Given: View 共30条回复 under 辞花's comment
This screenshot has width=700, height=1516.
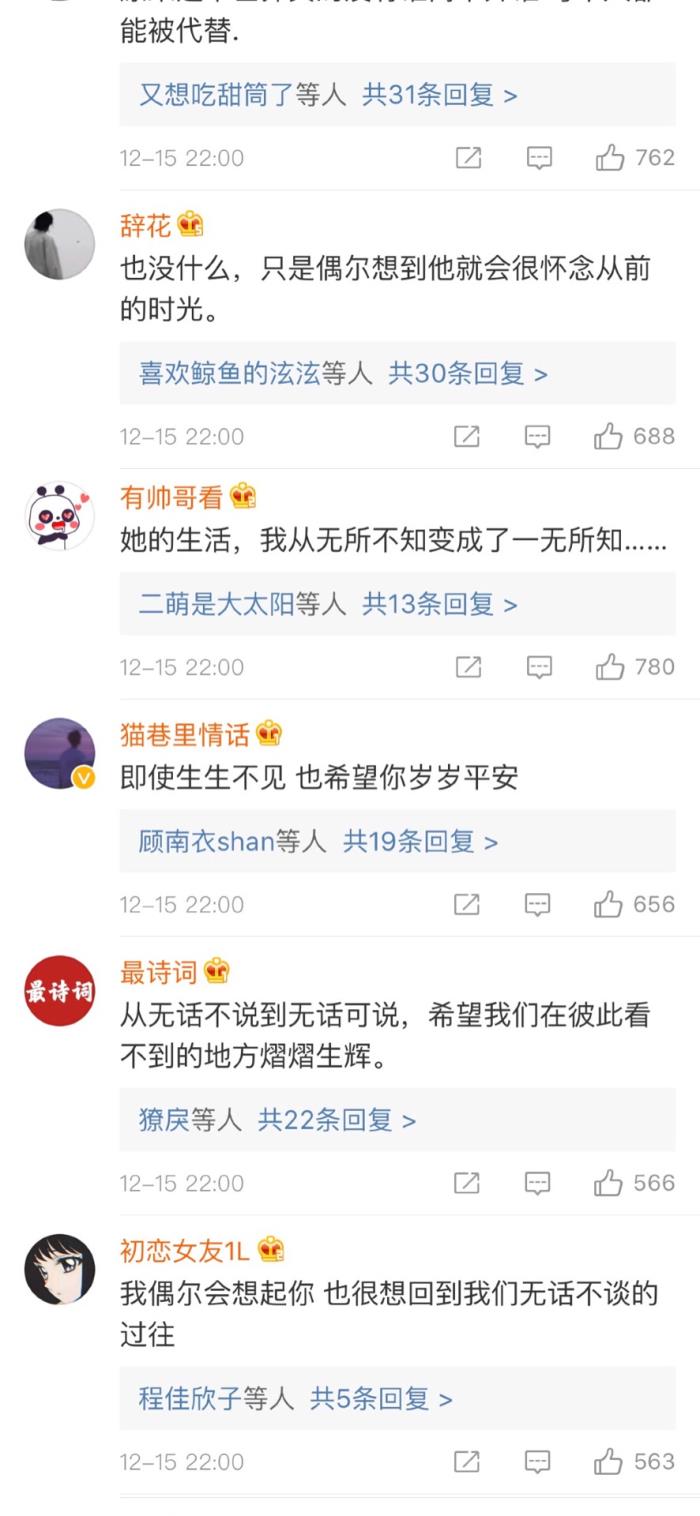Looking at the screenshot, I should [x=468, y=374].
